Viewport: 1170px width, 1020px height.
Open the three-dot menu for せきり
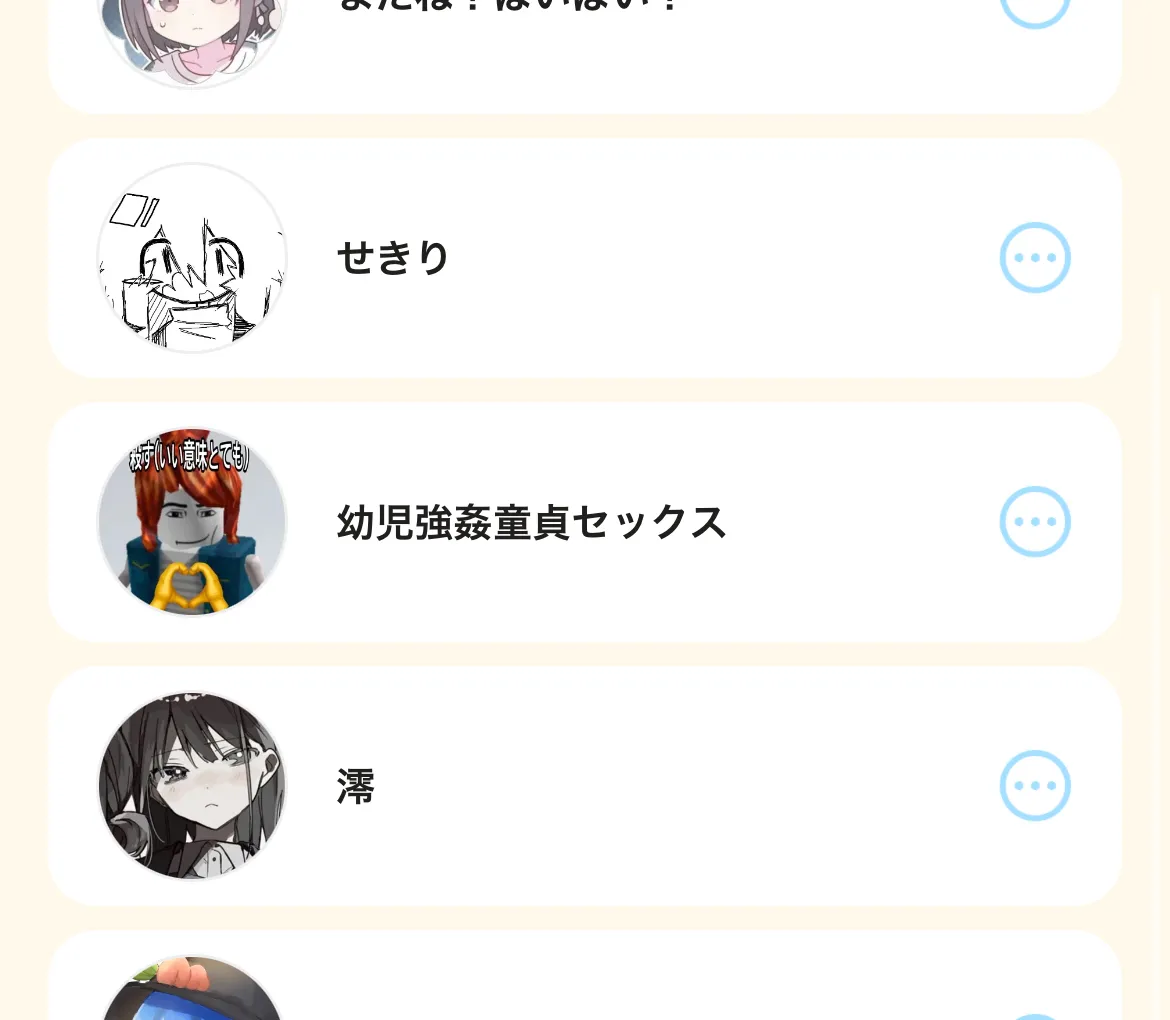1035,258
